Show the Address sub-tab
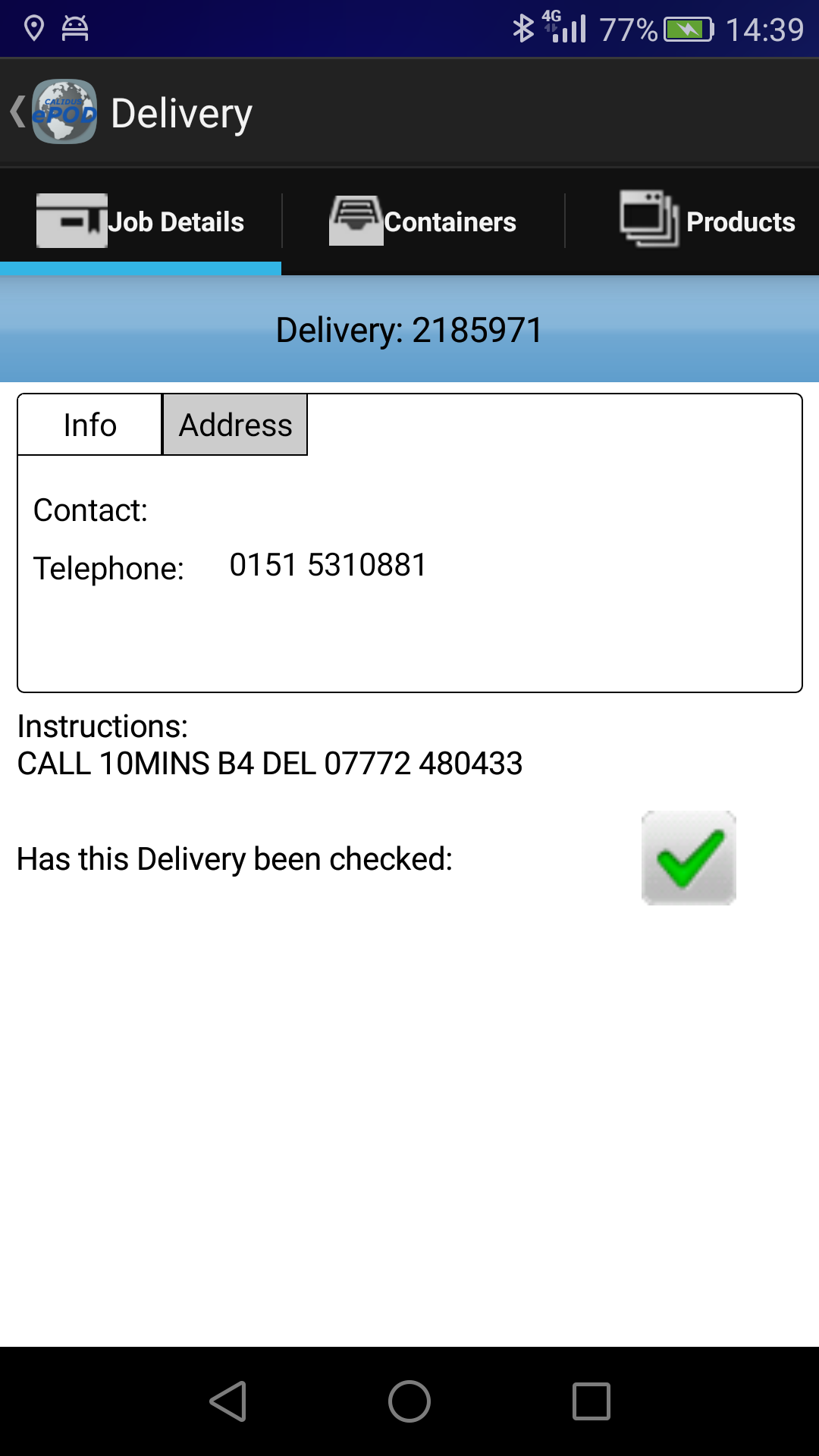Image resolution: width=819 pixels, height=1456 pixels. 235,425
